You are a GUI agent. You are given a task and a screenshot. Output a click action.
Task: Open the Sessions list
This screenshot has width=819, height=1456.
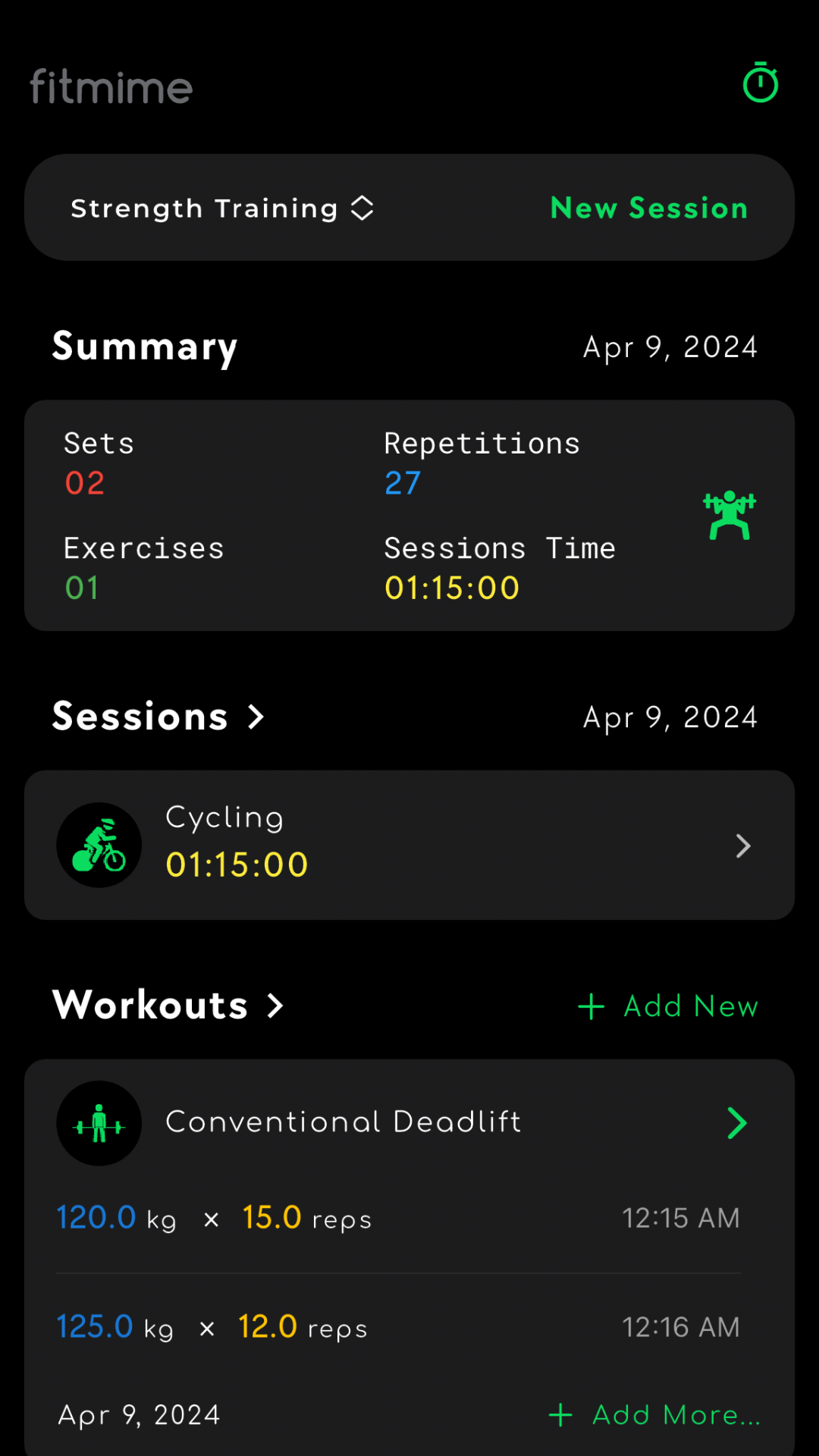coord(158,717)
